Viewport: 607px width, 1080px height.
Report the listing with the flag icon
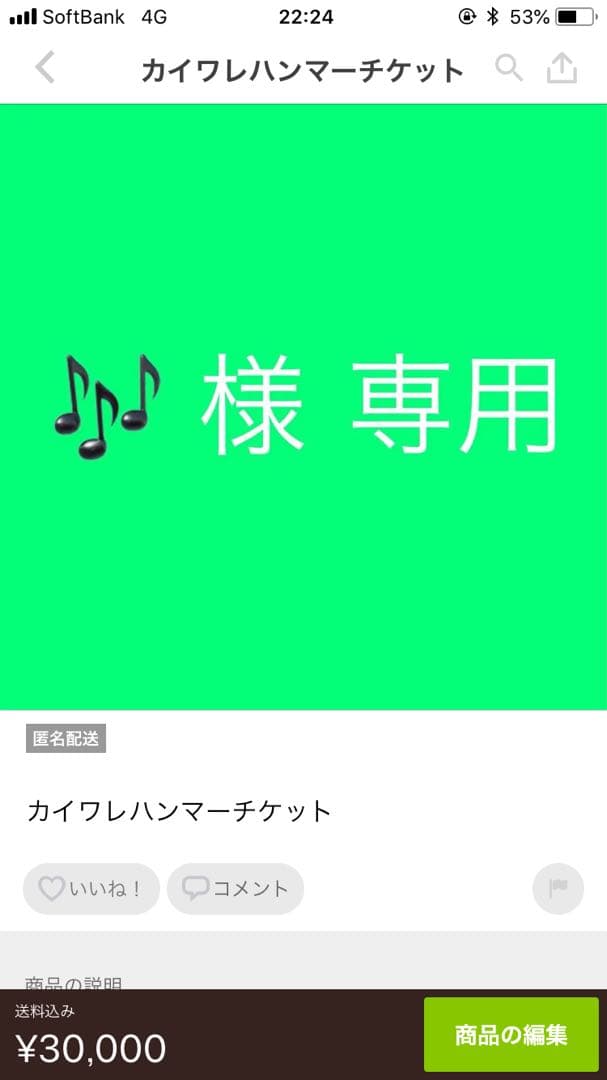[x=557, y=888]
